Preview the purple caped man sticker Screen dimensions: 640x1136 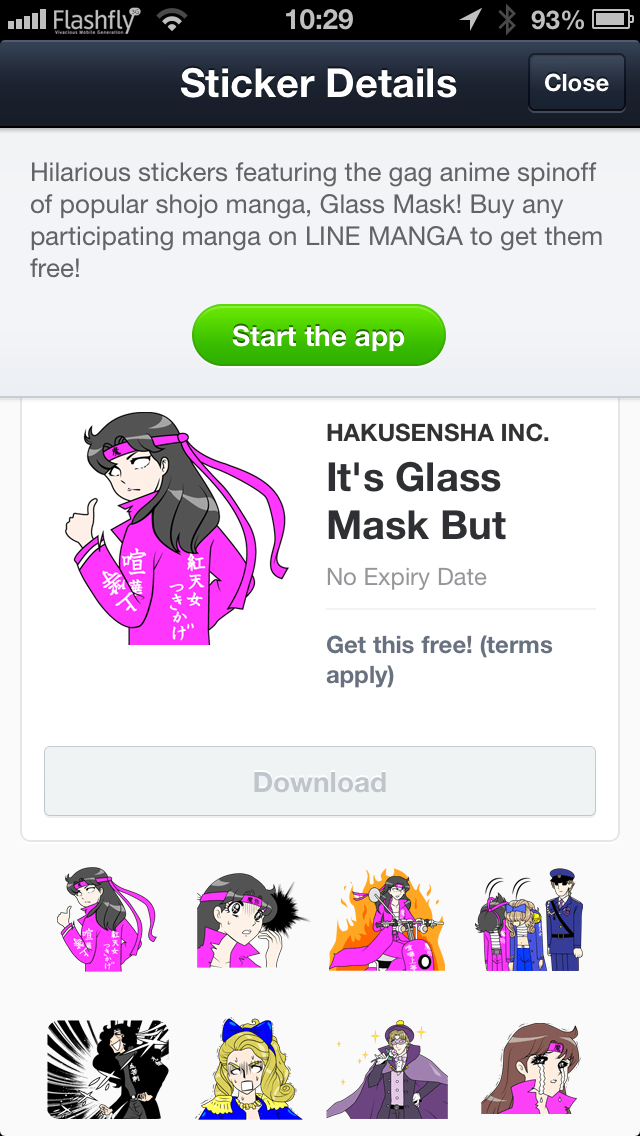[x=387, y=1068]
